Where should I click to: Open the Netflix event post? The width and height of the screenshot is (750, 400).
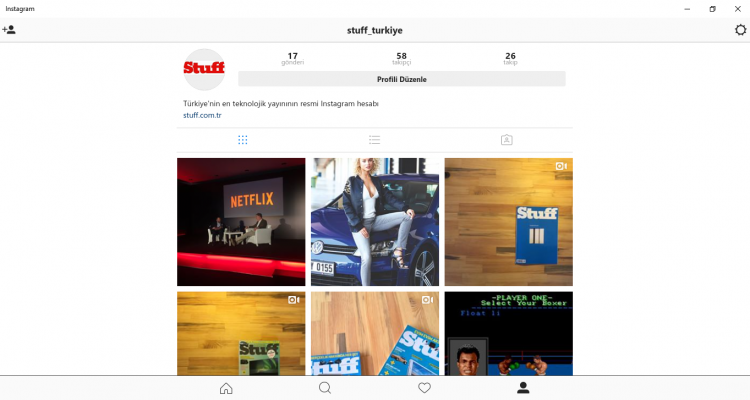coord(241,222)
